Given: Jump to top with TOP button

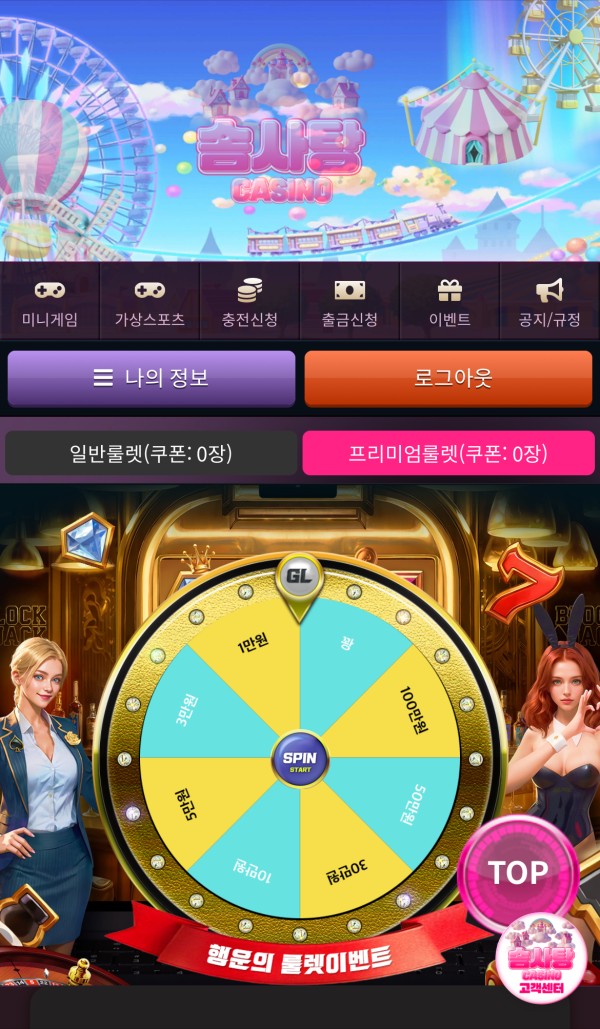Looking at the screenshot, I should pos(517,872).
